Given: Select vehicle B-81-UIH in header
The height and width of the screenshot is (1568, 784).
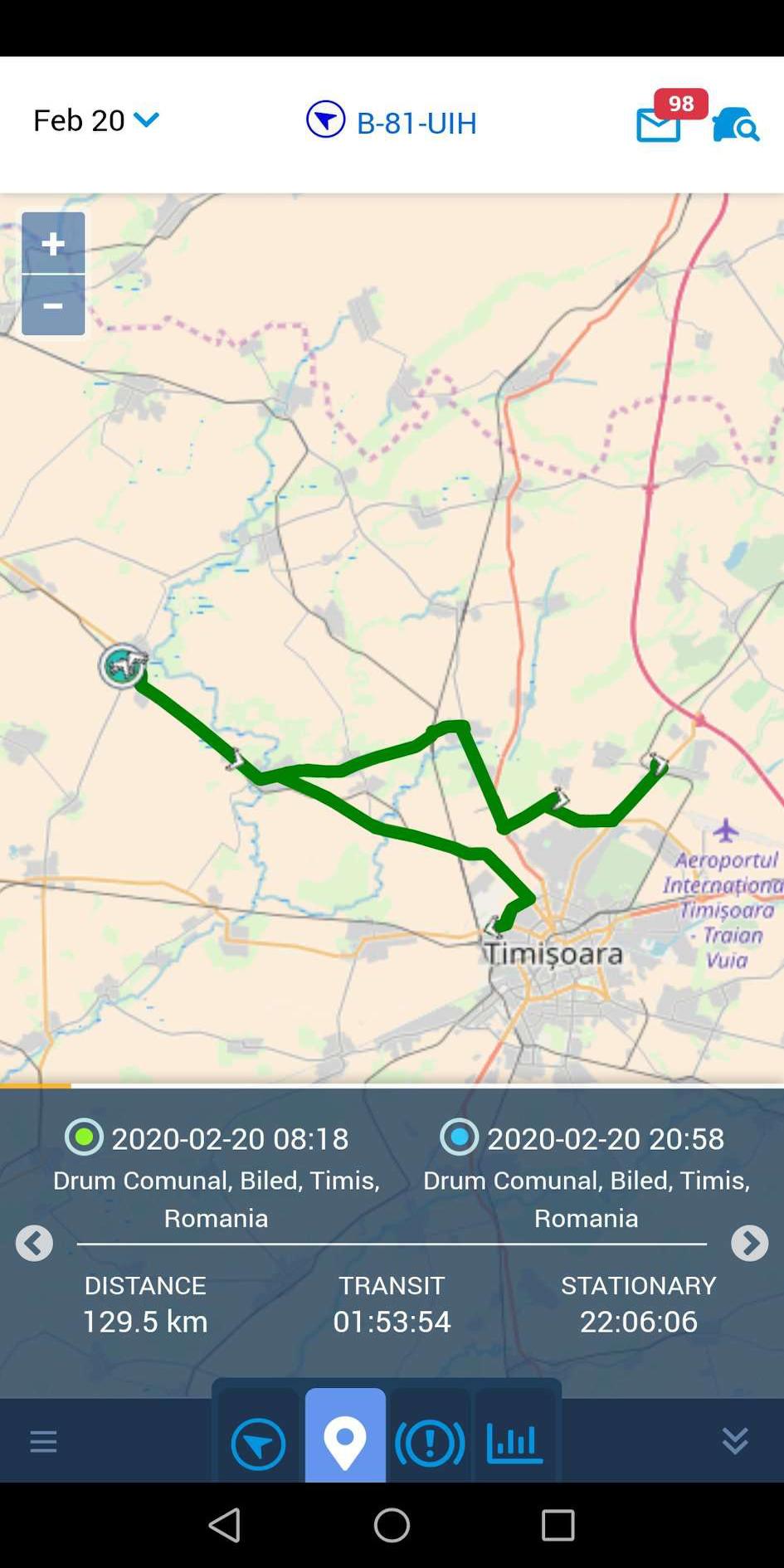Looking at the screenshot, I should click(x=392, y=121).
